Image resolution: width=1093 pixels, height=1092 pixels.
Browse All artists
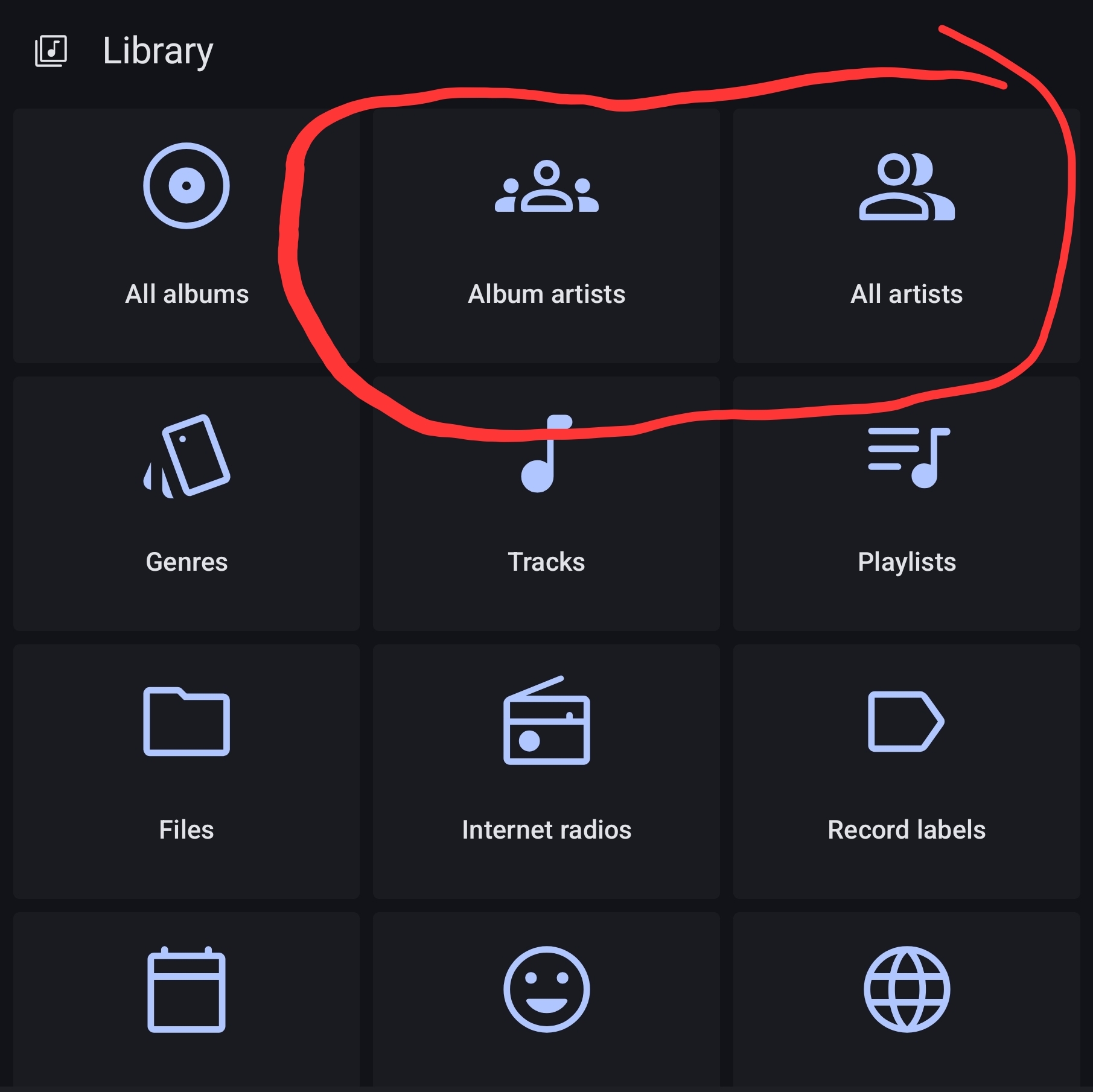pyautogui.click(x=906, y=235)
